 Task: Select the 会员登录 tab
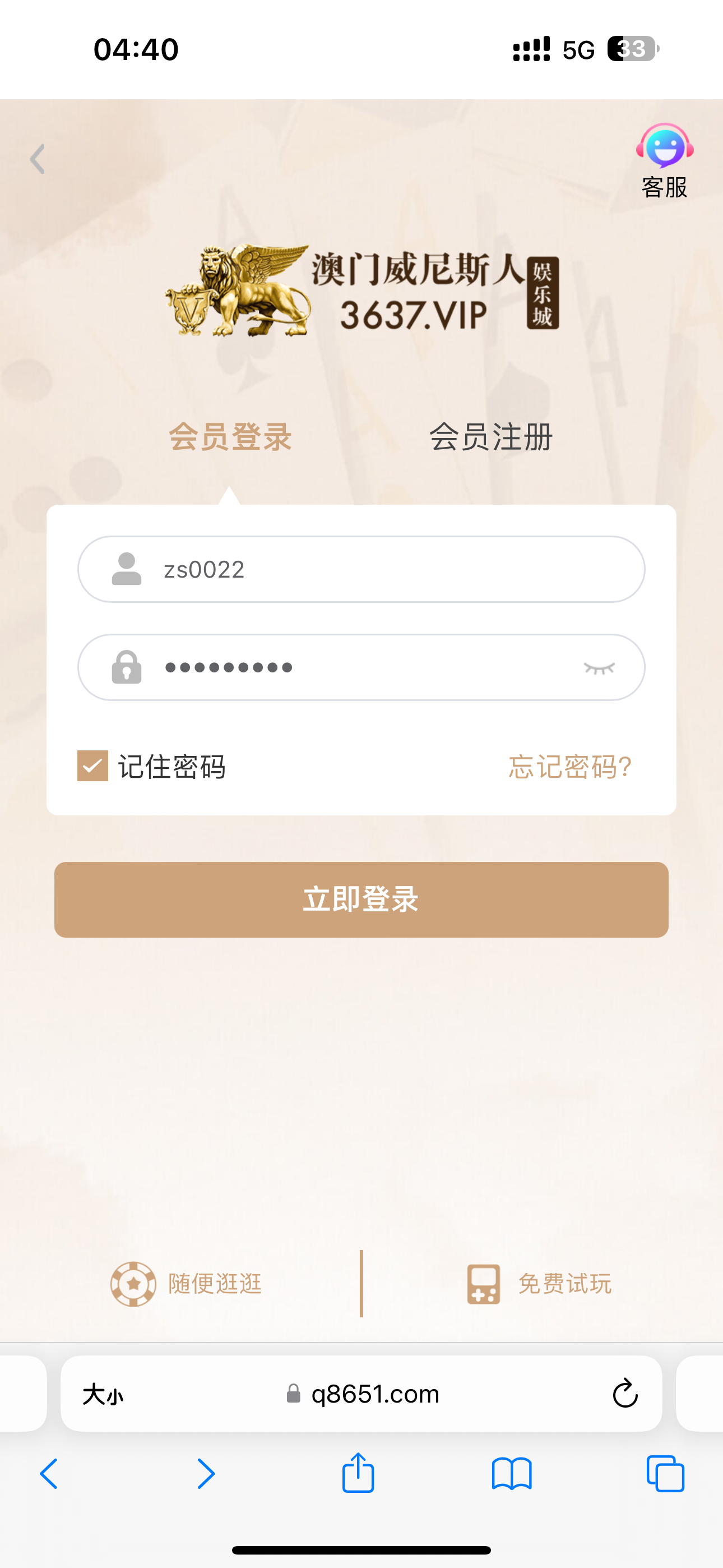click(x=230, y=437)
